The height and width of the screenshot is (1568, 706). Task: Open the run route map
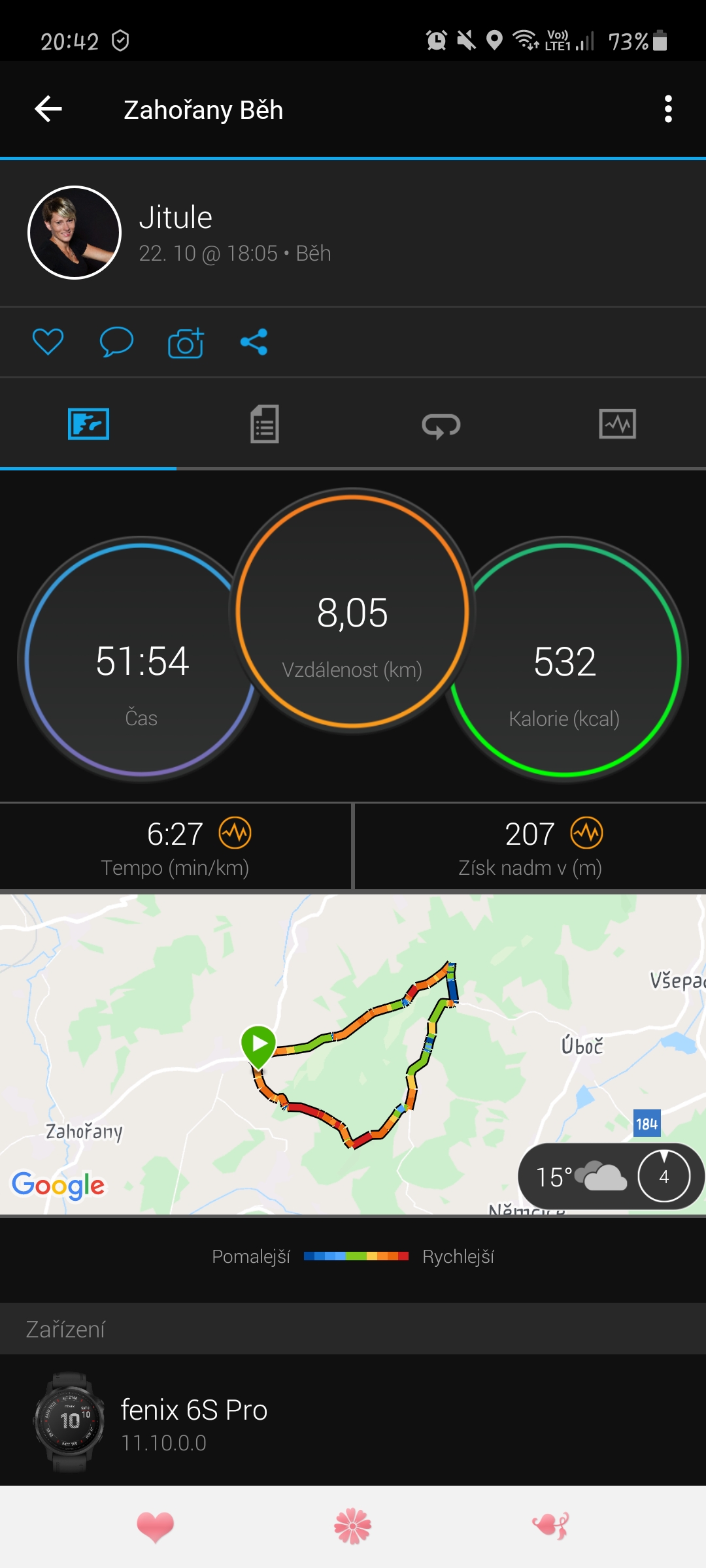pos(353,1054)
